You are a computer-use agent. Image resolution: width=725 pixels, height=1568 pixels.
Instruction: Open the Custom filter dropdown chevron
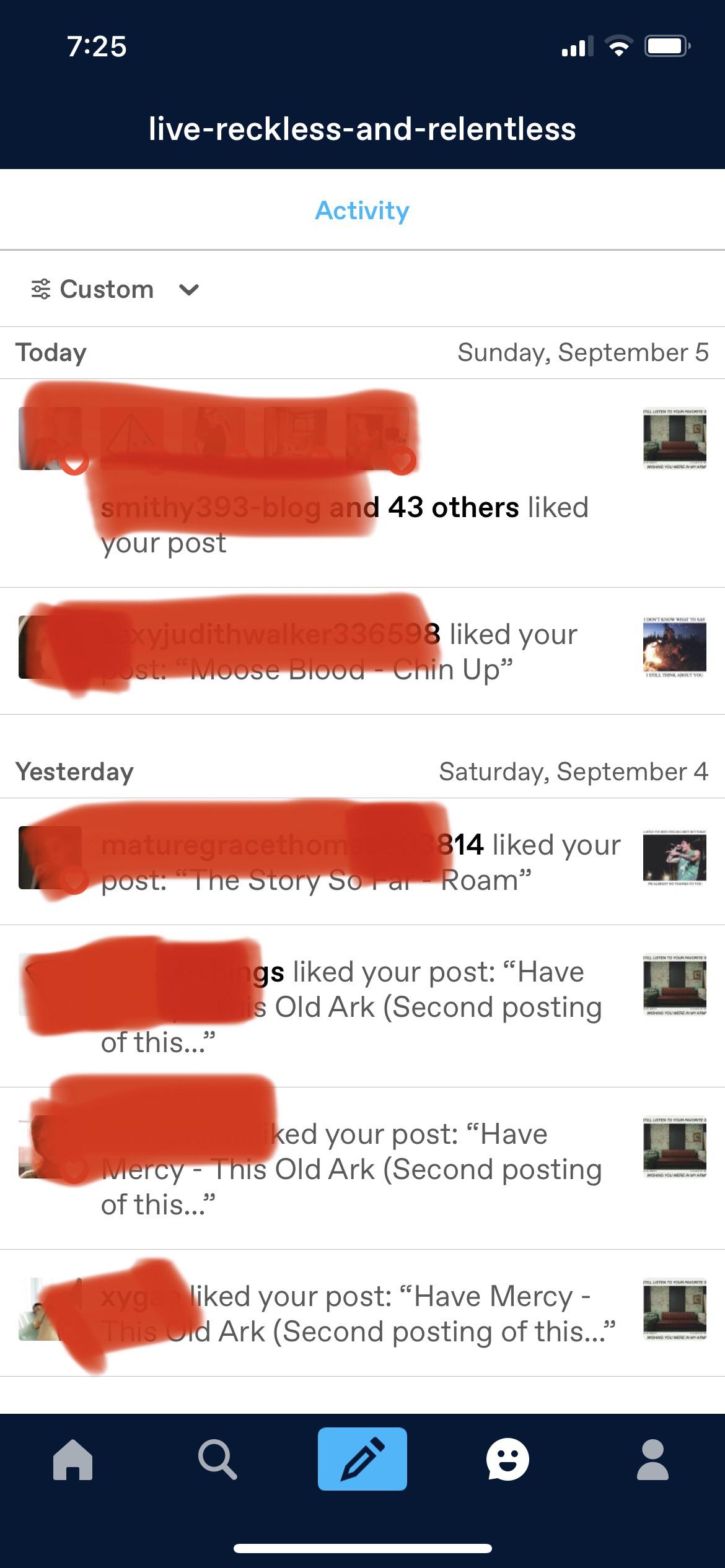tap(190, 289)
